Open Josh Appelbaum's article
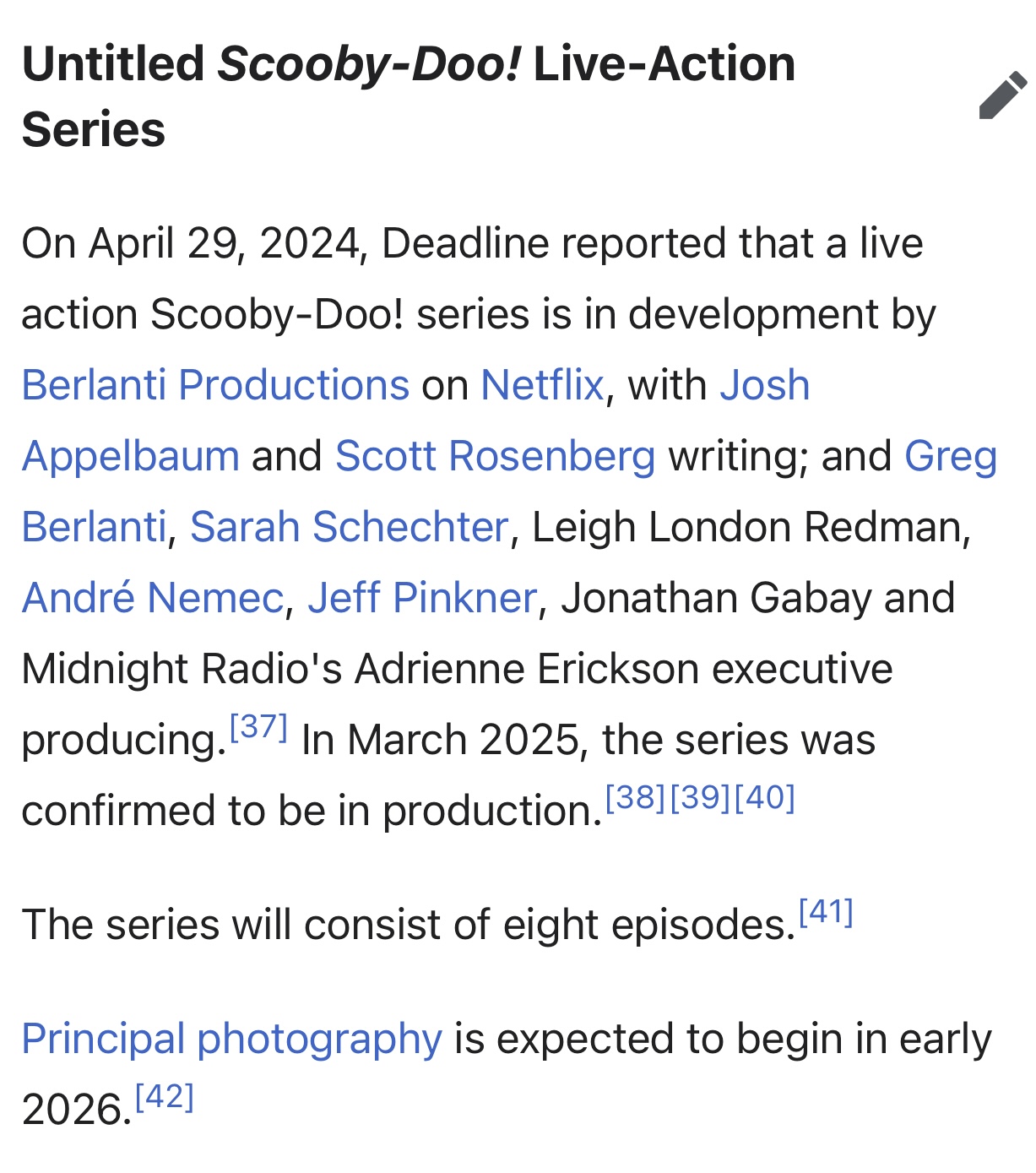This screenshot has height=1173, width=1036. point(764,386)
